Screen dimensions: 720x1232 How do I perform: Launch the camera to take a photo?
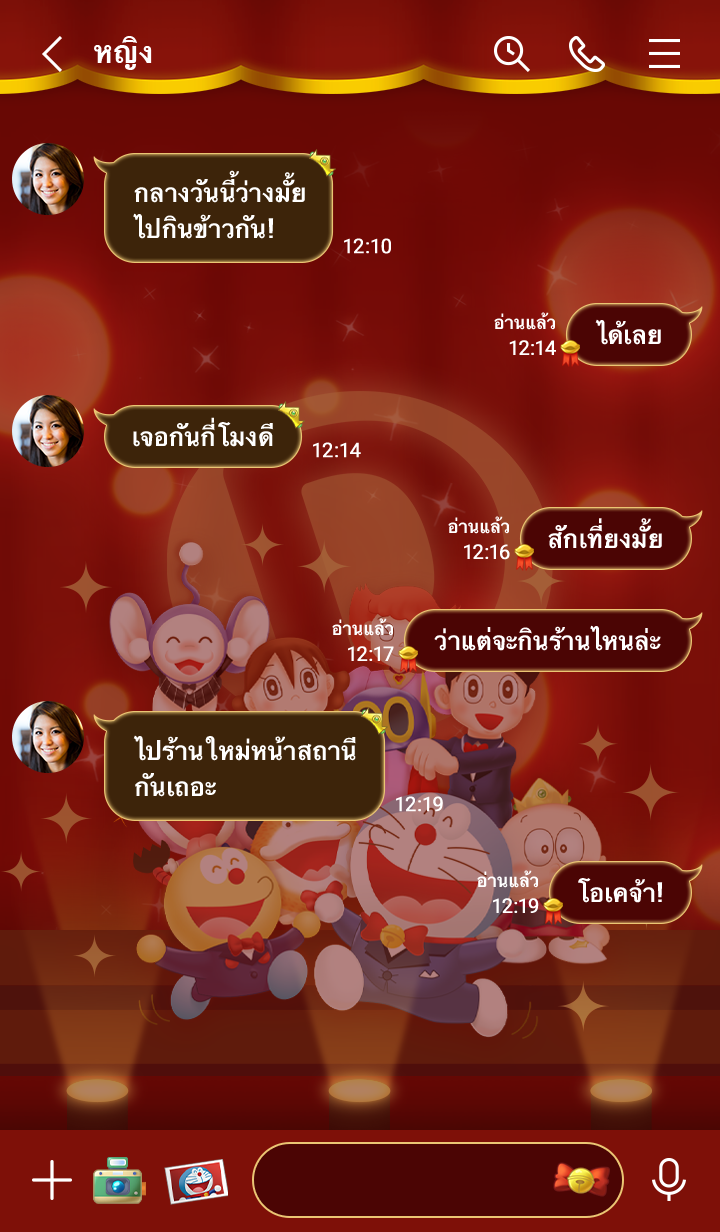pyautogui.click(x=118, y=1181)
